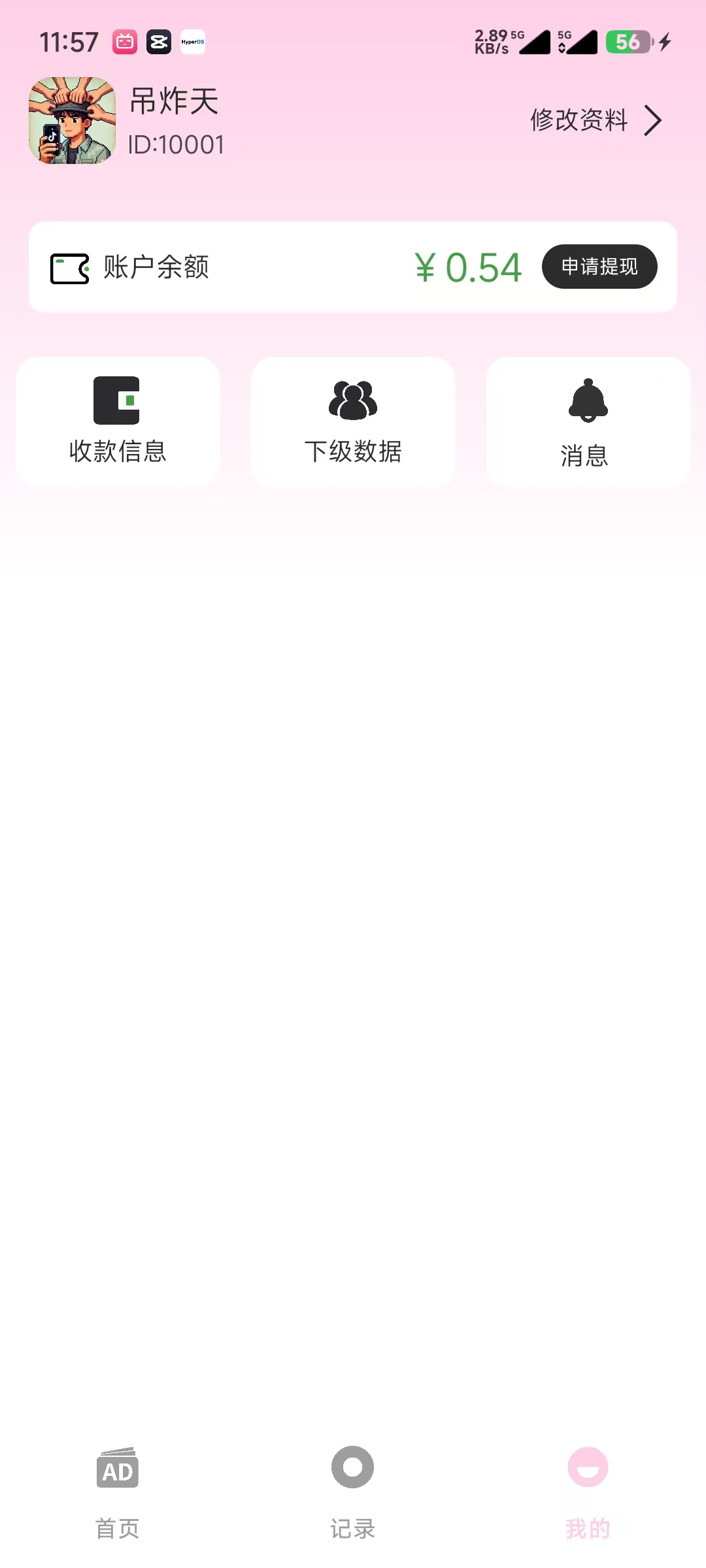View 下级数据 subordinate data
The width and height of the screenshot is (706, 1568).
353,421
